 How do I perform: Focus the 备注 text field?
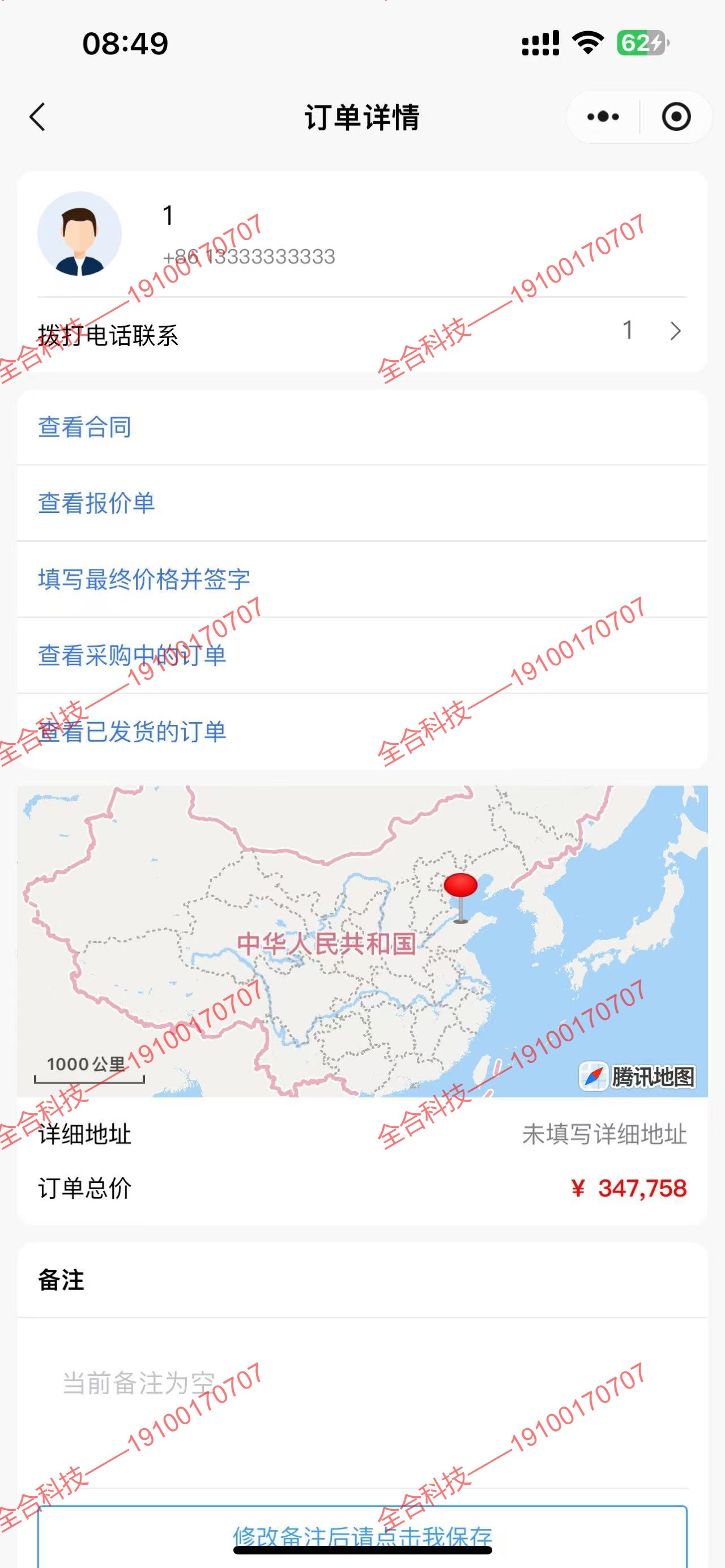(361, 1400)
